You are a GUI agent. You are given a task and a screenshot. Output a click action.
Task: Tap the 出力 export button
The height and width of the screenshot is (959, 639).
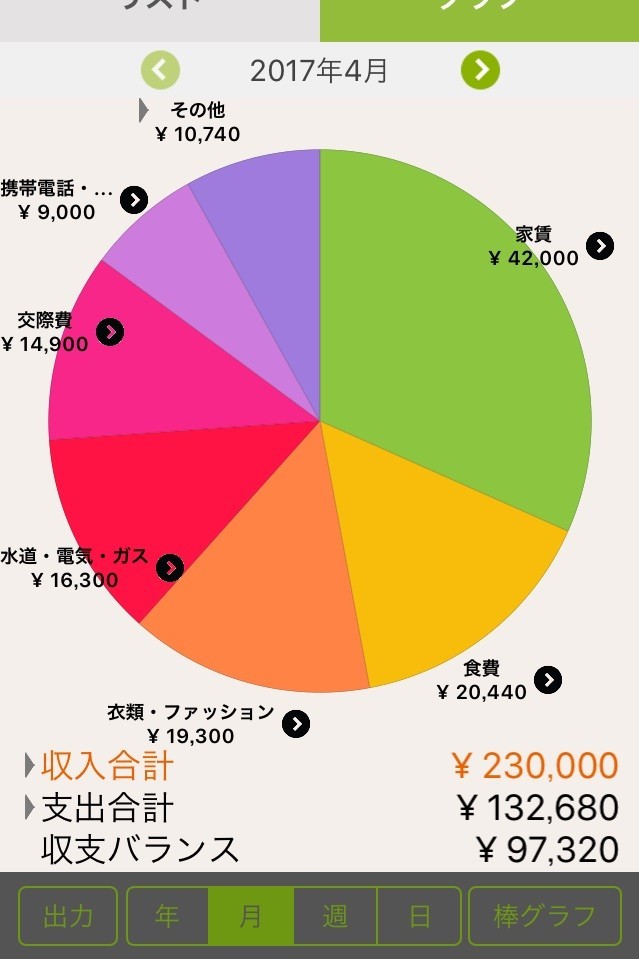[x=68, y=916]
